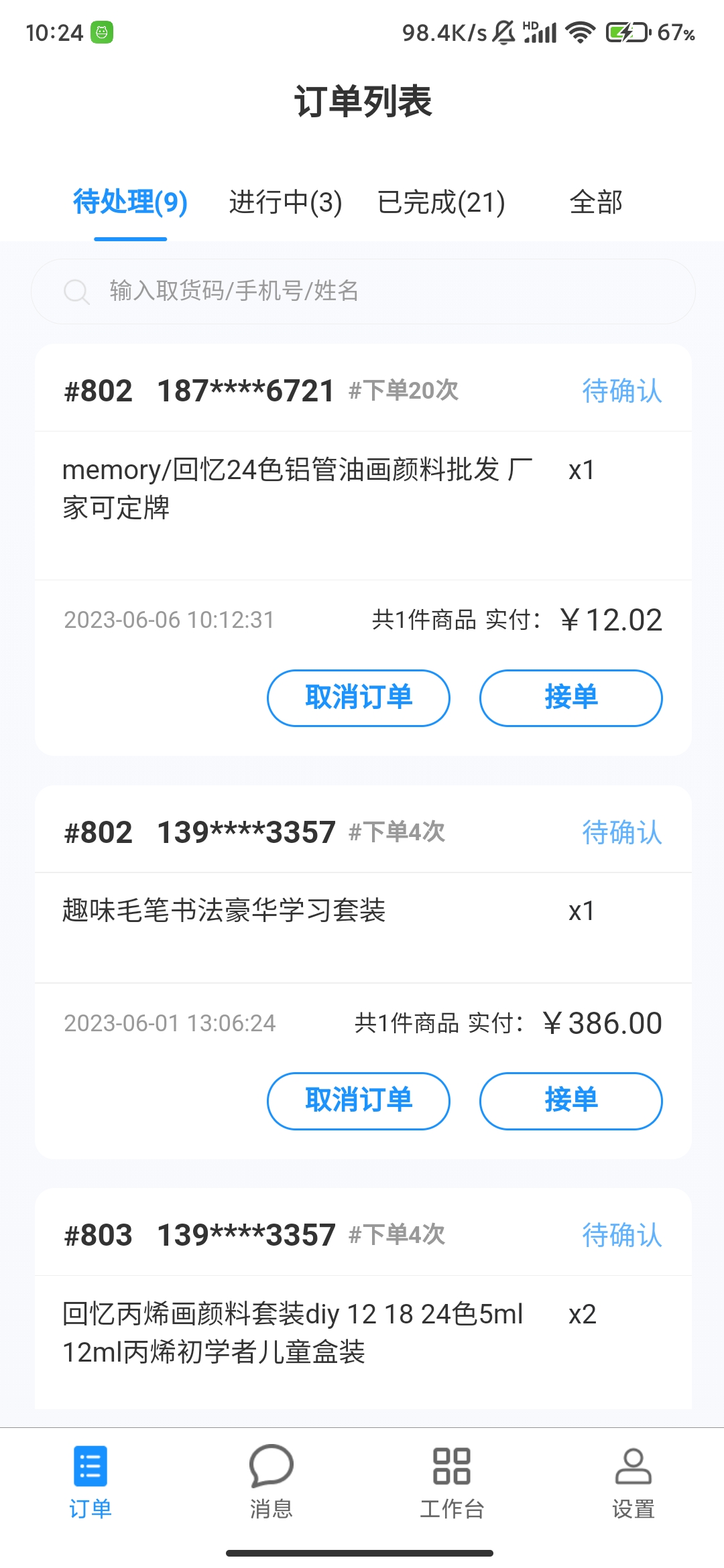The height and width of the screenshot is (1568, 724).
Task: Show 全部 orders tab
Action: pyautogui.click(x=596, y=202)
